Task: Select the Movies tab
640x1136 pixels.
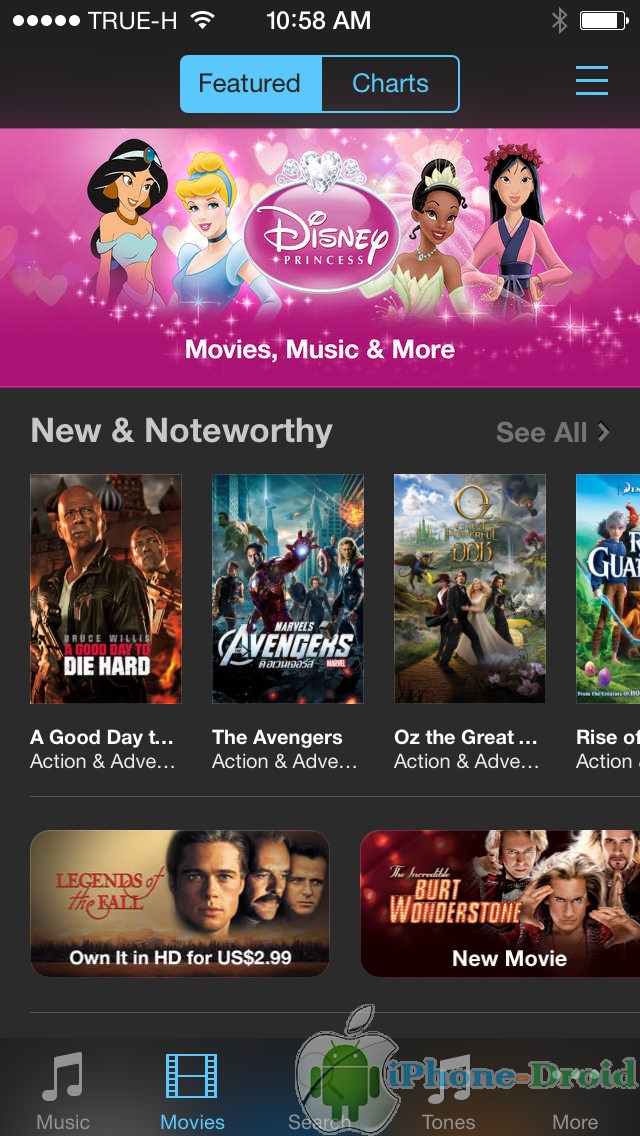Action: pyautogui.click(x=192, y=1090)
